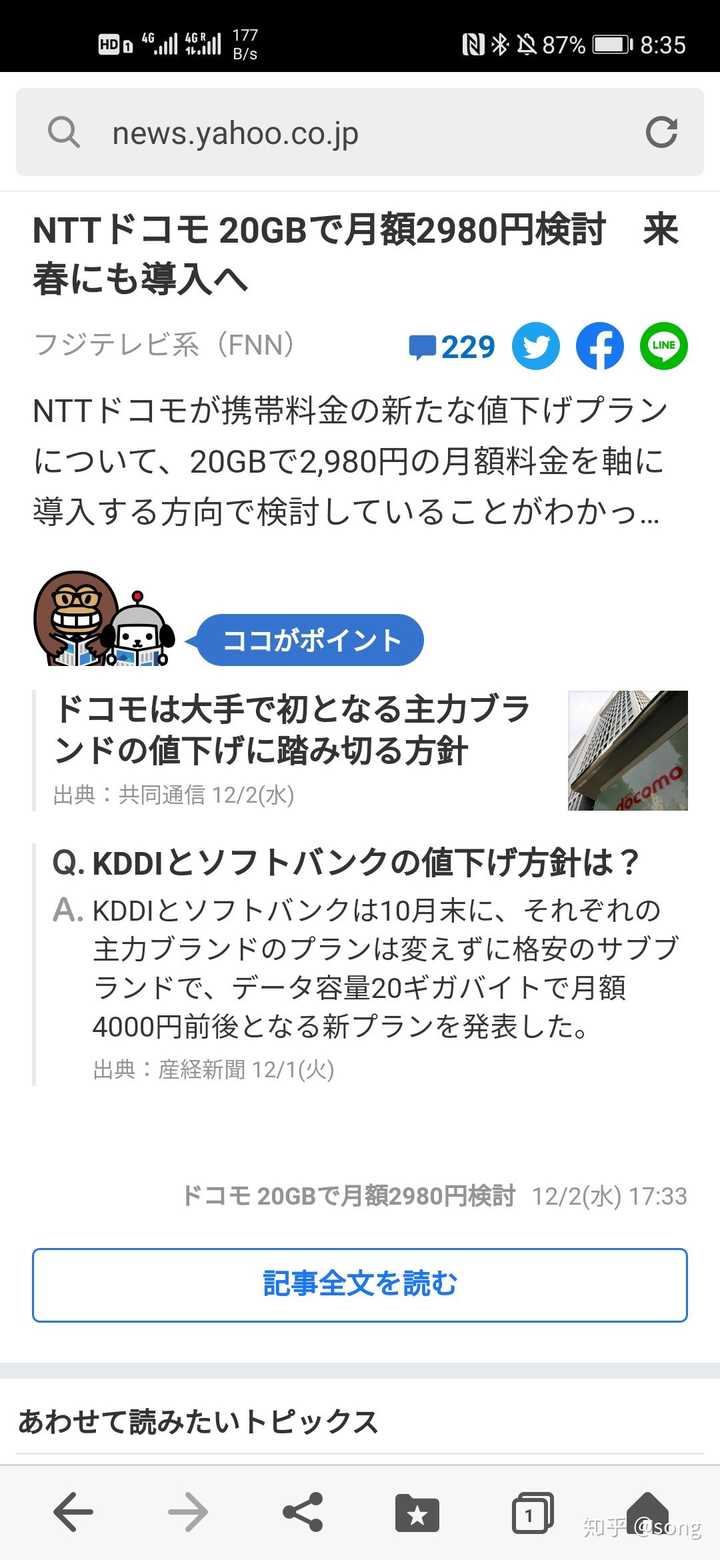This screenshot has height=1560, width=720.
Task: Share the article via LINE
Action: [664, 347]
